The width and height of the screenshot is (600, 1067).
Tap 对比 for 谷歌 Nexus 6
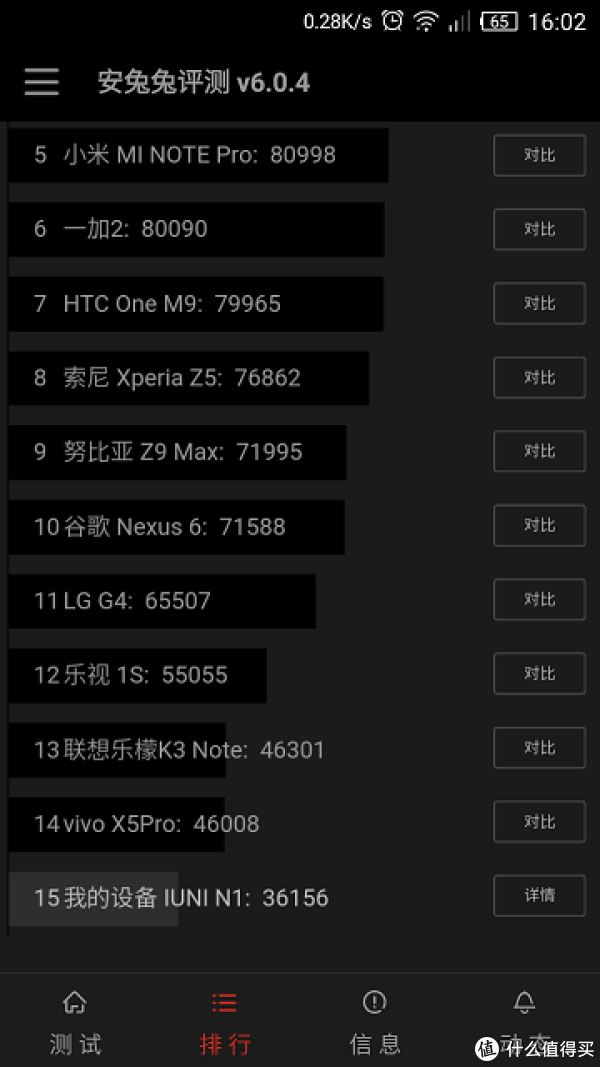click(539, 525)
